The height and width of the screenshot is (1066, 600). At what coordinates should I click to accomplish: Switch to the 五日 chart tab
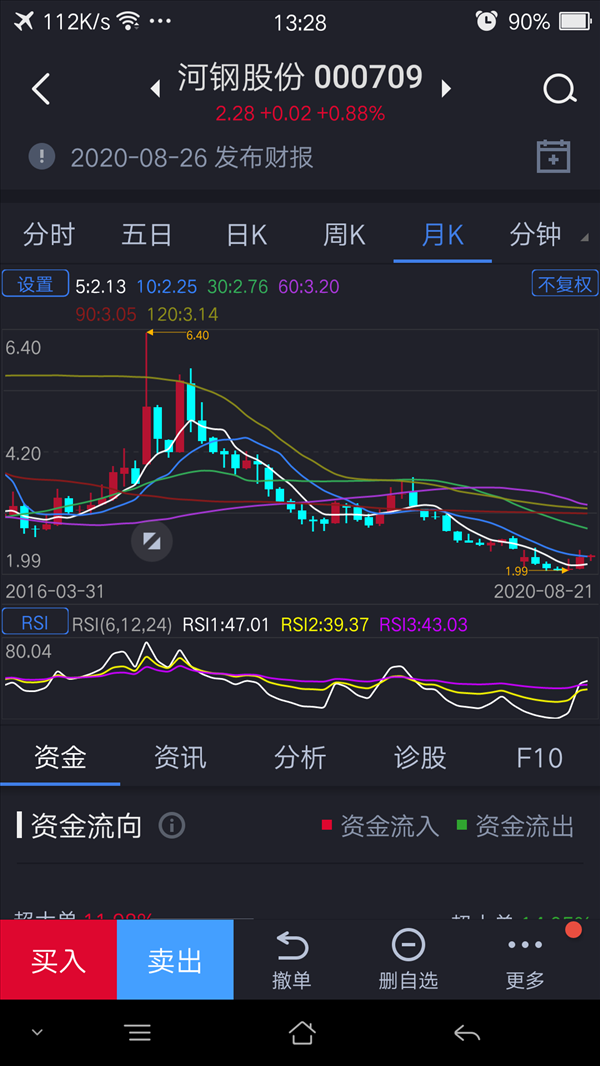[x=147, y=235]
